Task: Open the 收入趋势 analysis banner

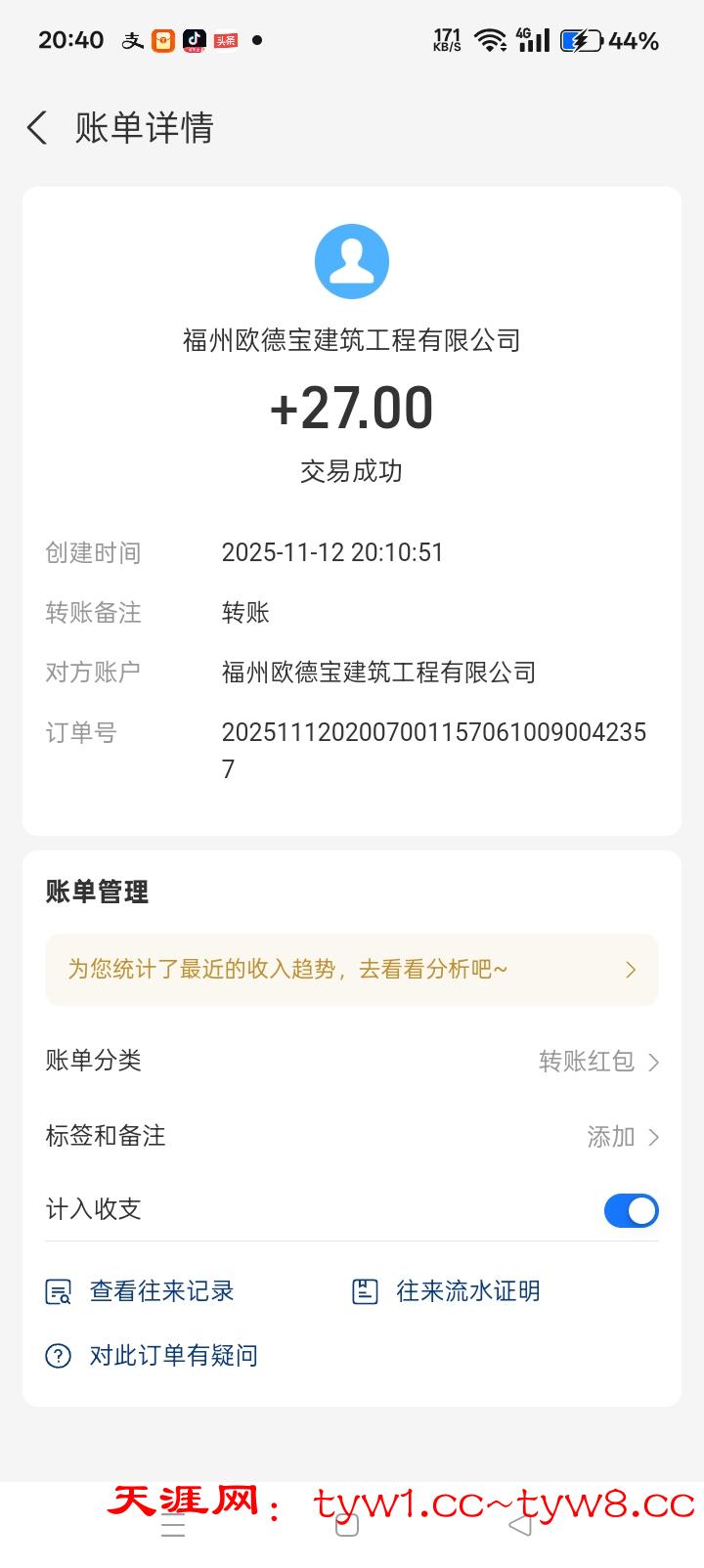Action: [x=351, y=970]
